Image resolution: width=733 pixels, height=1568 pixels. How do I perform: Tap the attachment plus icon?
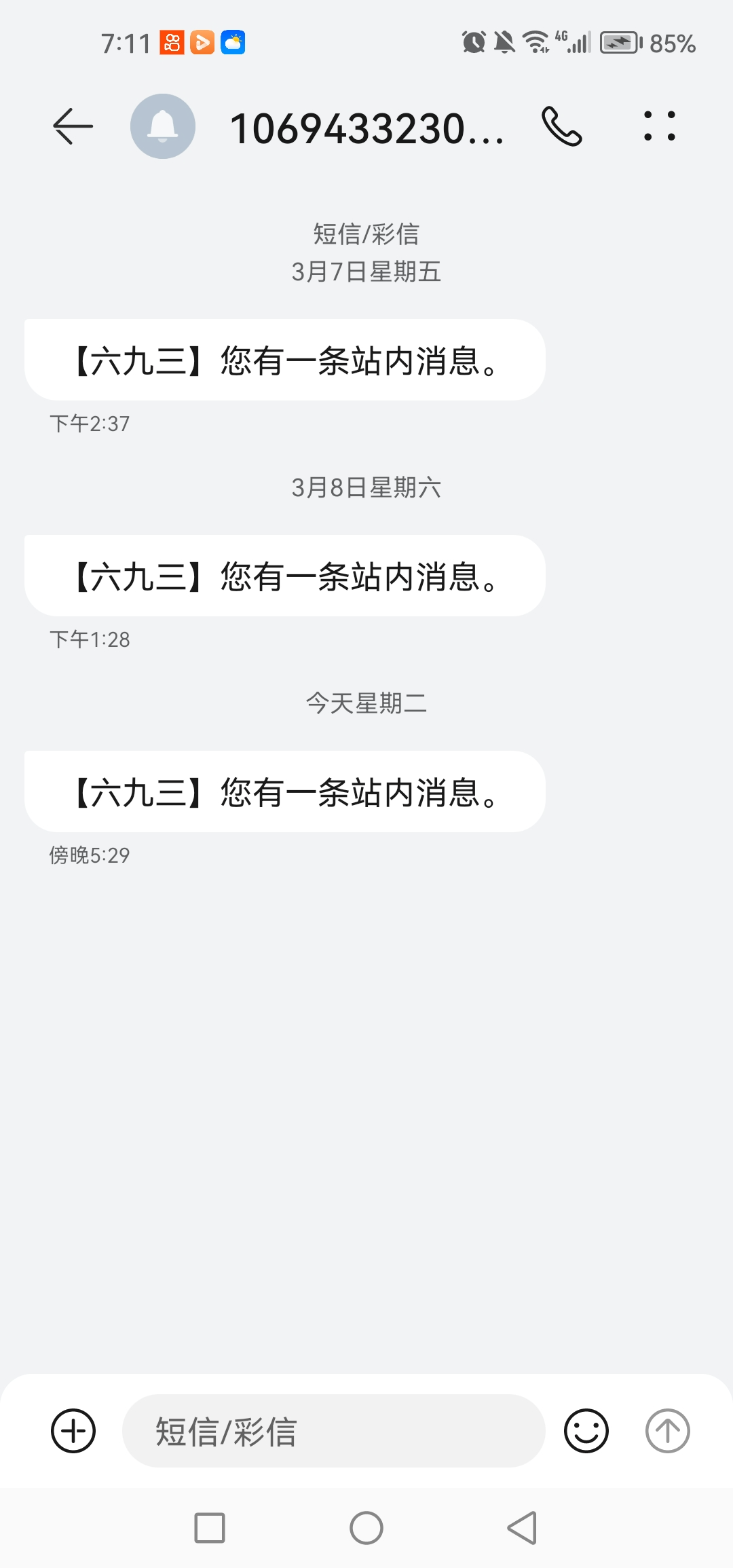pos(73,1431)
